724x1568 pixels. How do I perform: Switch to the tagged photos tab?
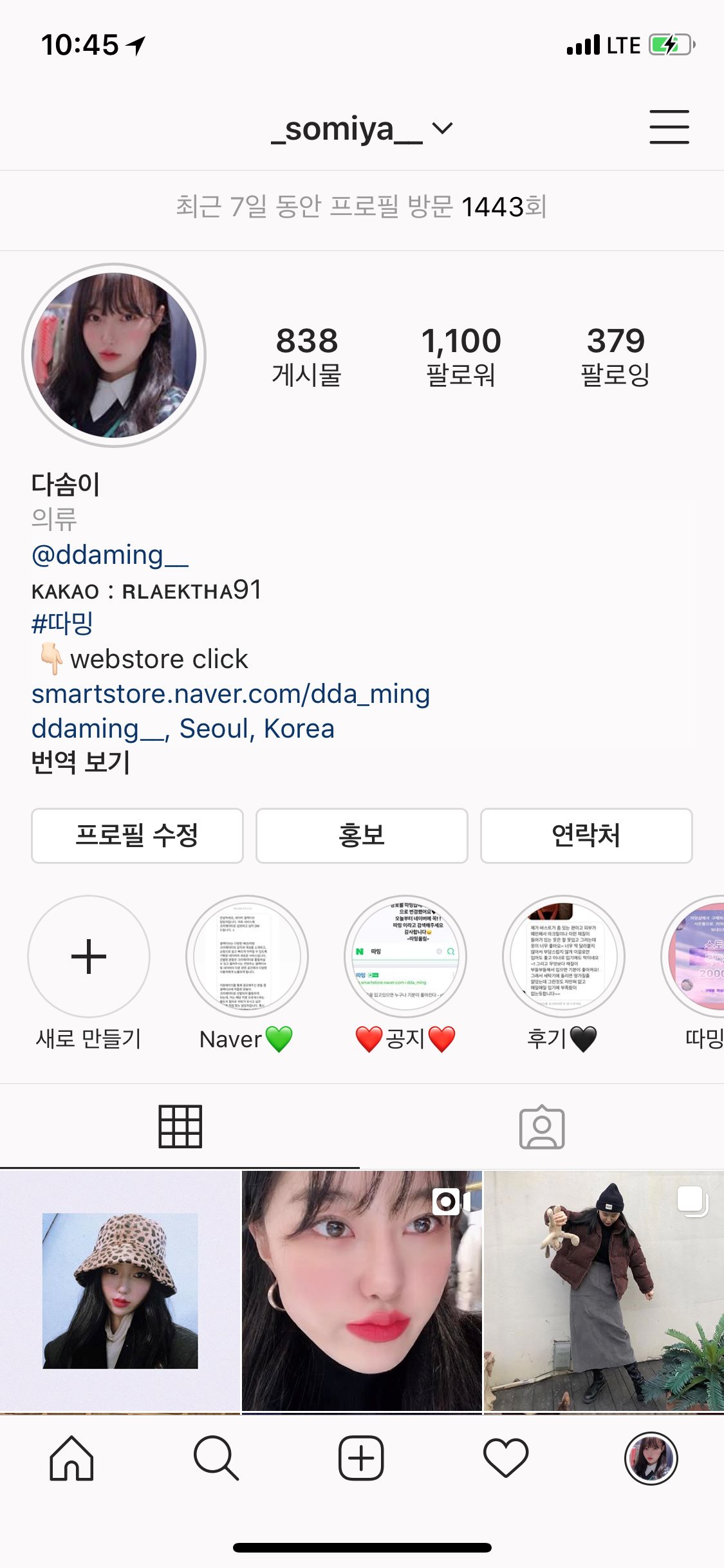click(x=542, y=1126)
